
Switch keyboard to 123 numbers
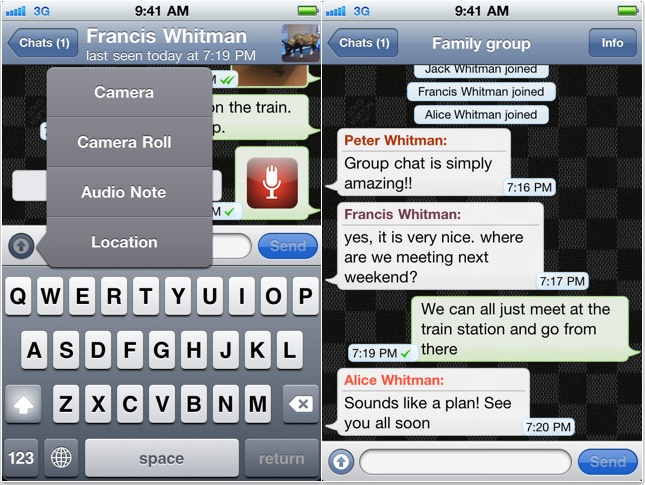point(22,458)
